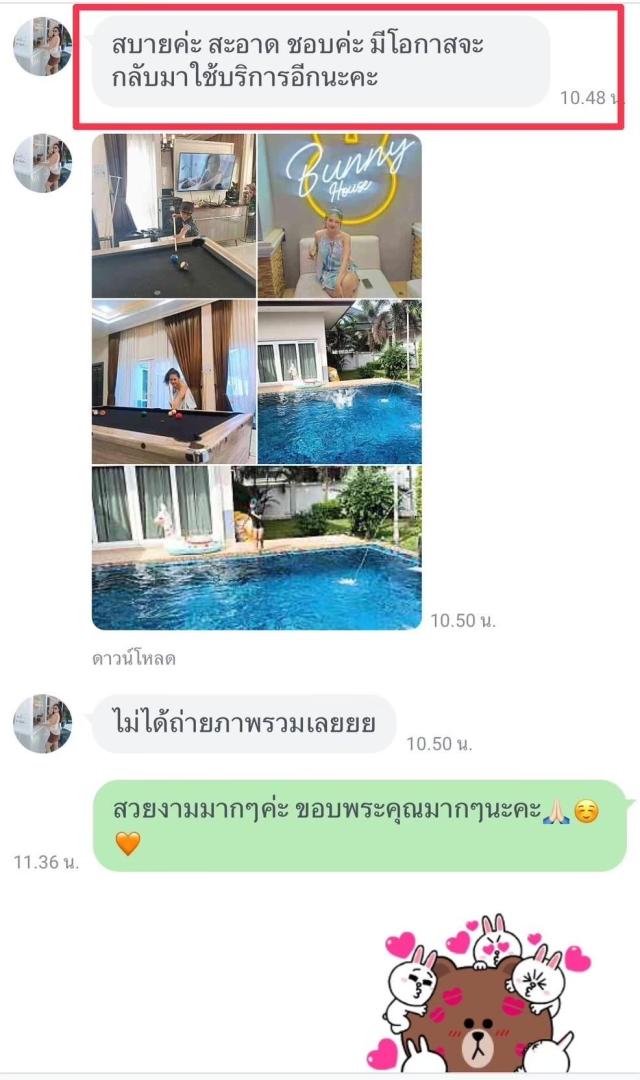This screenshot has width=640, height=1080.
Task: Open the Bunny House neon sign photo
Action: pos(340,216)
